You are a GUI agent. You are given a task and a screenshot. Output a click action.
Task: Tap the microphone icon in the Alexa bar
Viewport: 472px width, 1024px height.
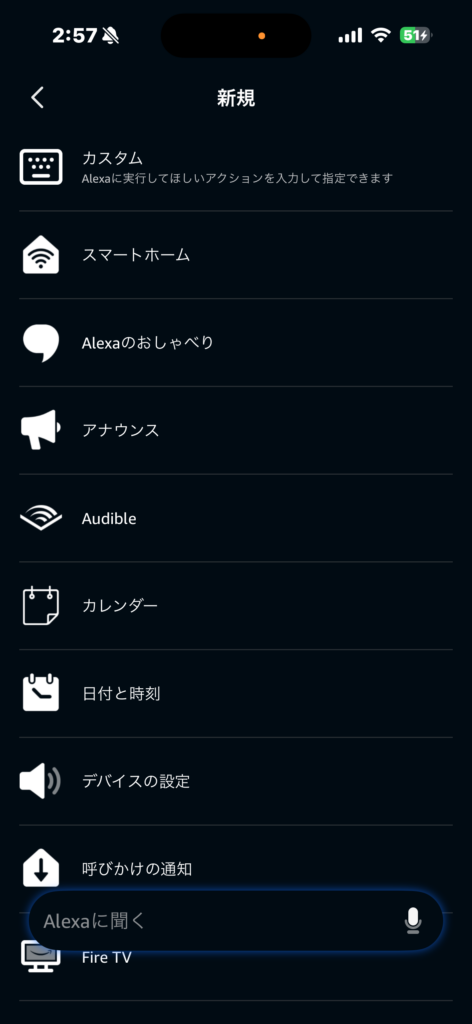pos(413,921)
